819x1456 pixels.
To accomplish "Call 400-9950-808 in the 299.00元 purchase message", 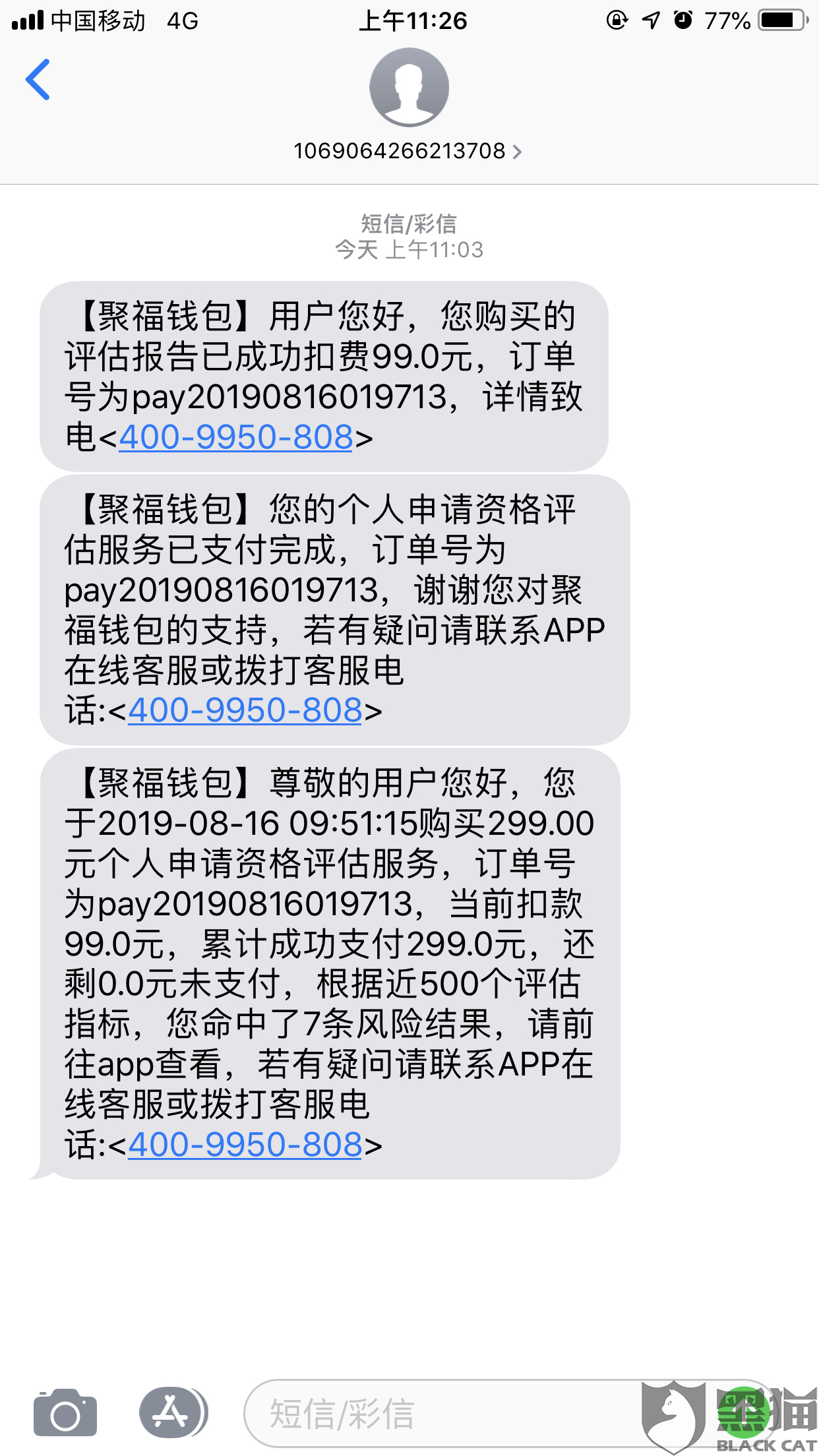I will 245,1145.
